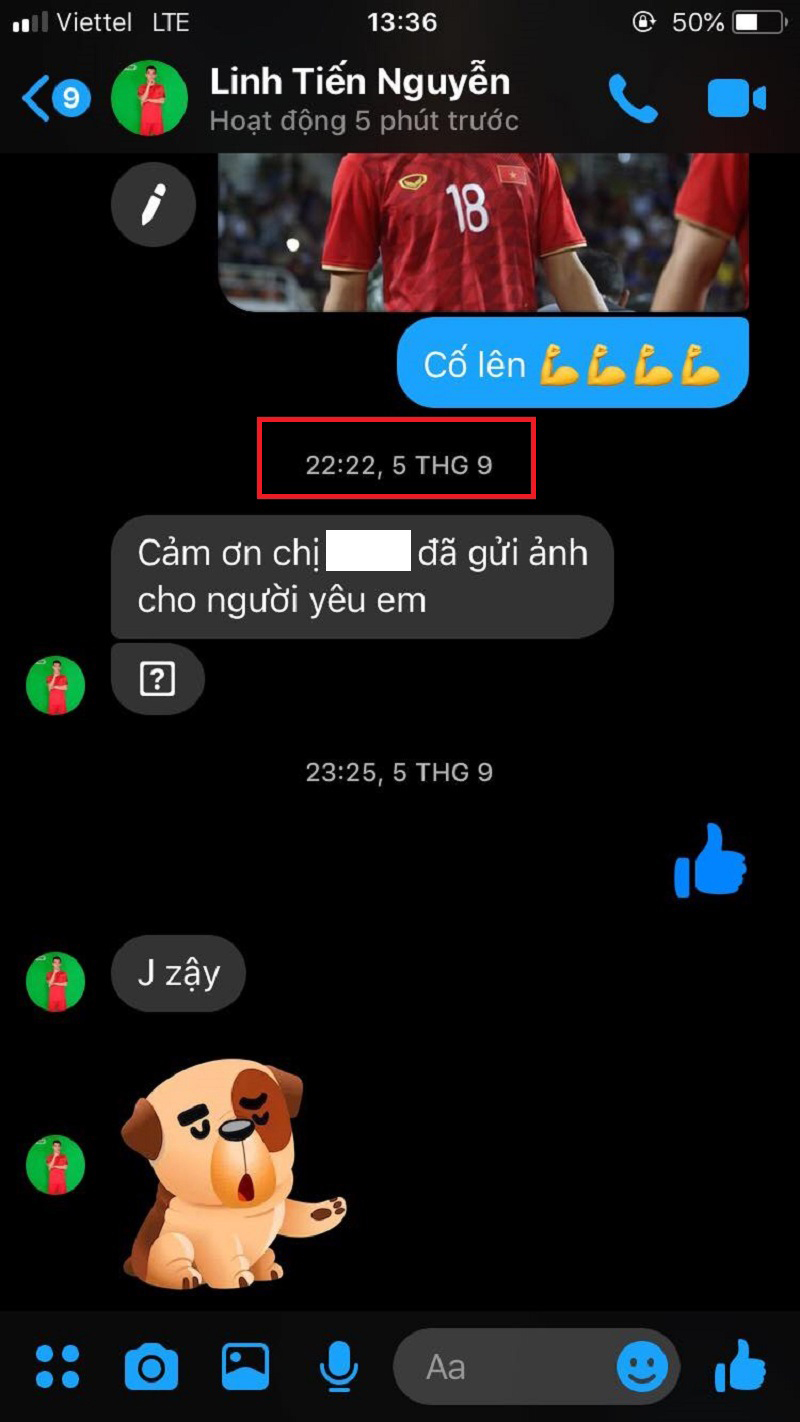The height and width of the screenshot is (1422, 800).
Task: Open the shared football jersey photo
Action: point(483,232)
